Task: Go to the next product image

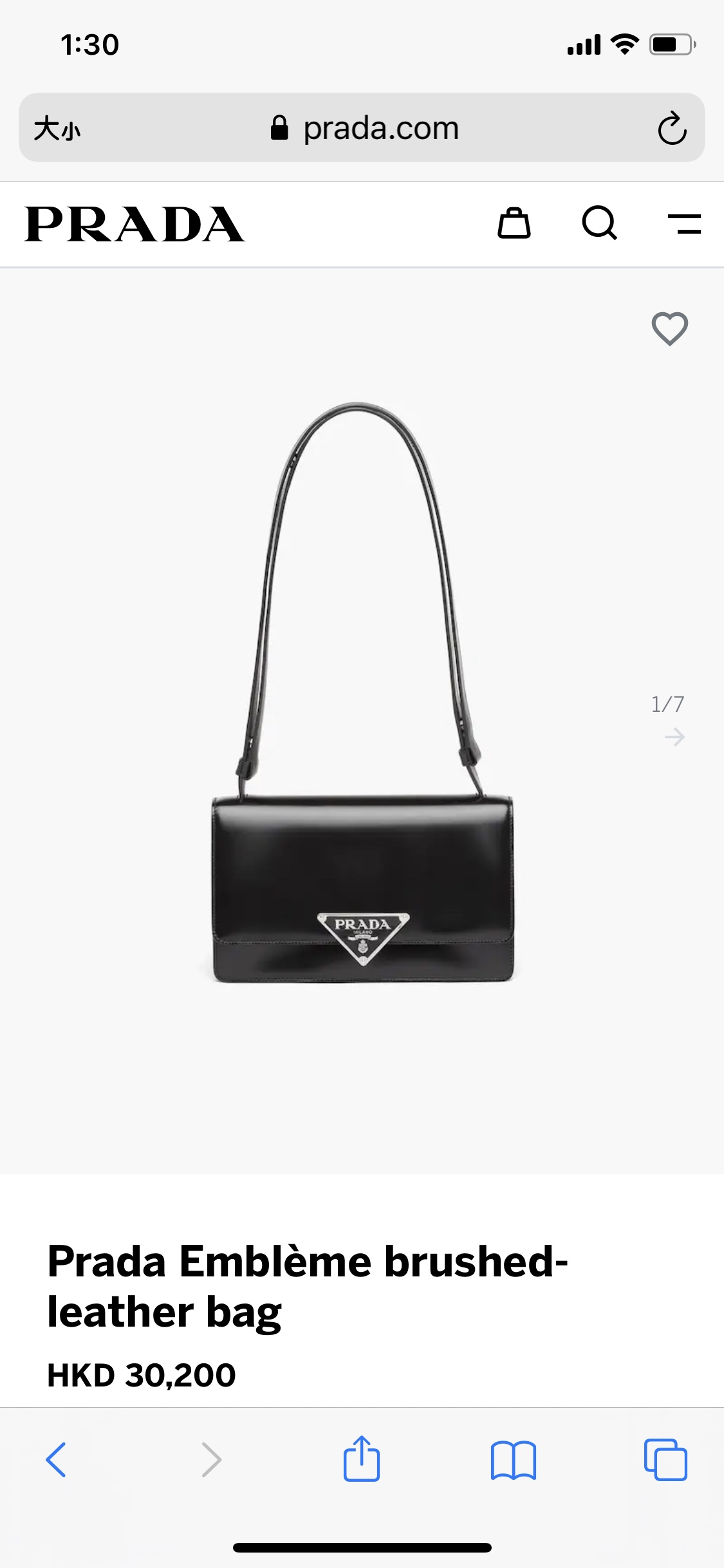Action: pos(674,736)
